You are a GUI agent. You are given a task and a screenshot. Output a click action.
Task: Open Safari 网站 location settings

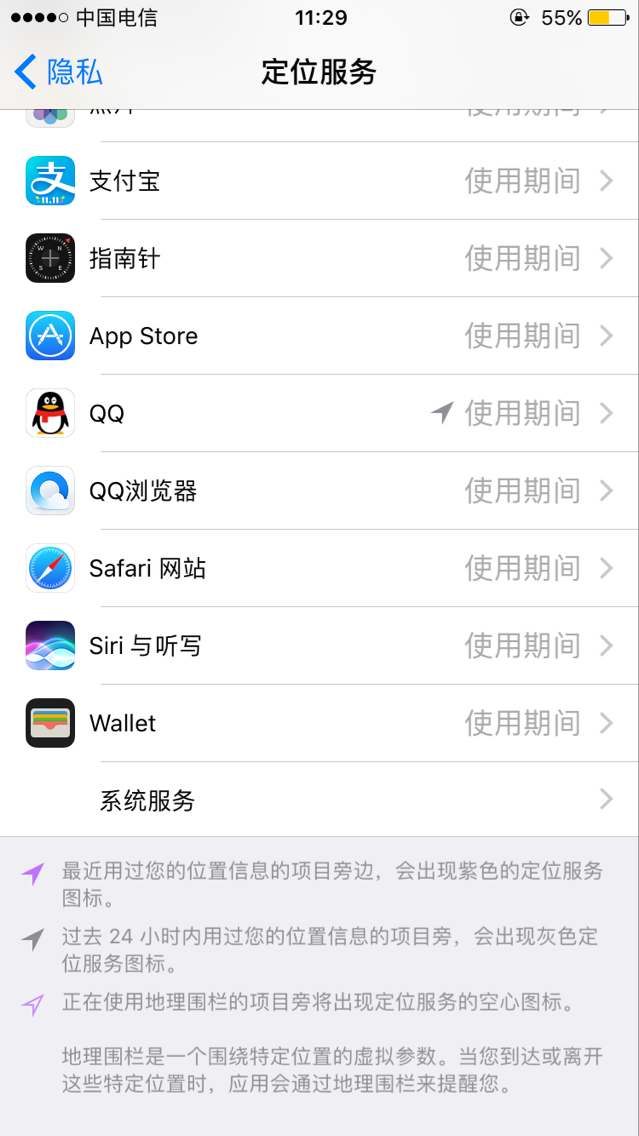point(320,569)
